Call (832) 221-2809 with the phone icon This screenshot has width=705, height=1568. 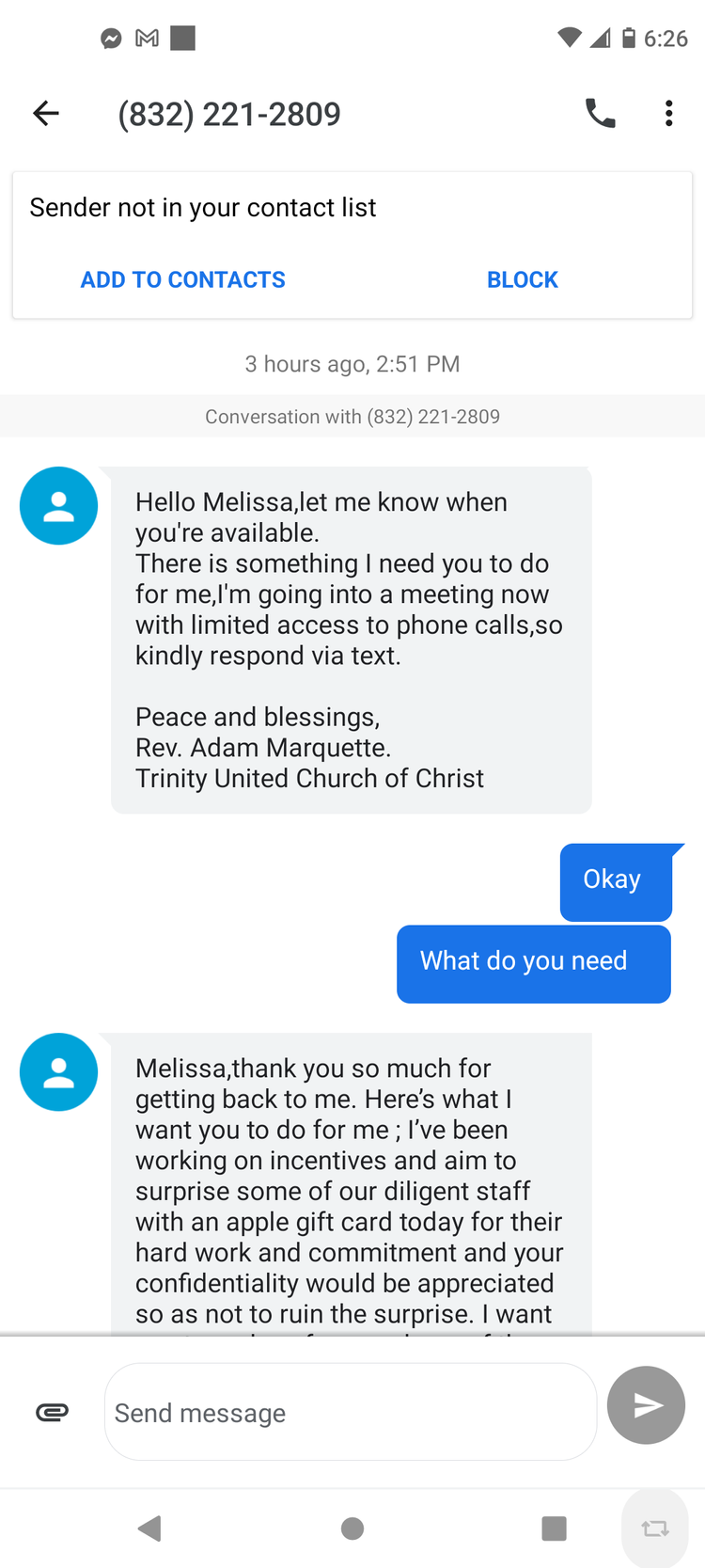click(600, 114)
